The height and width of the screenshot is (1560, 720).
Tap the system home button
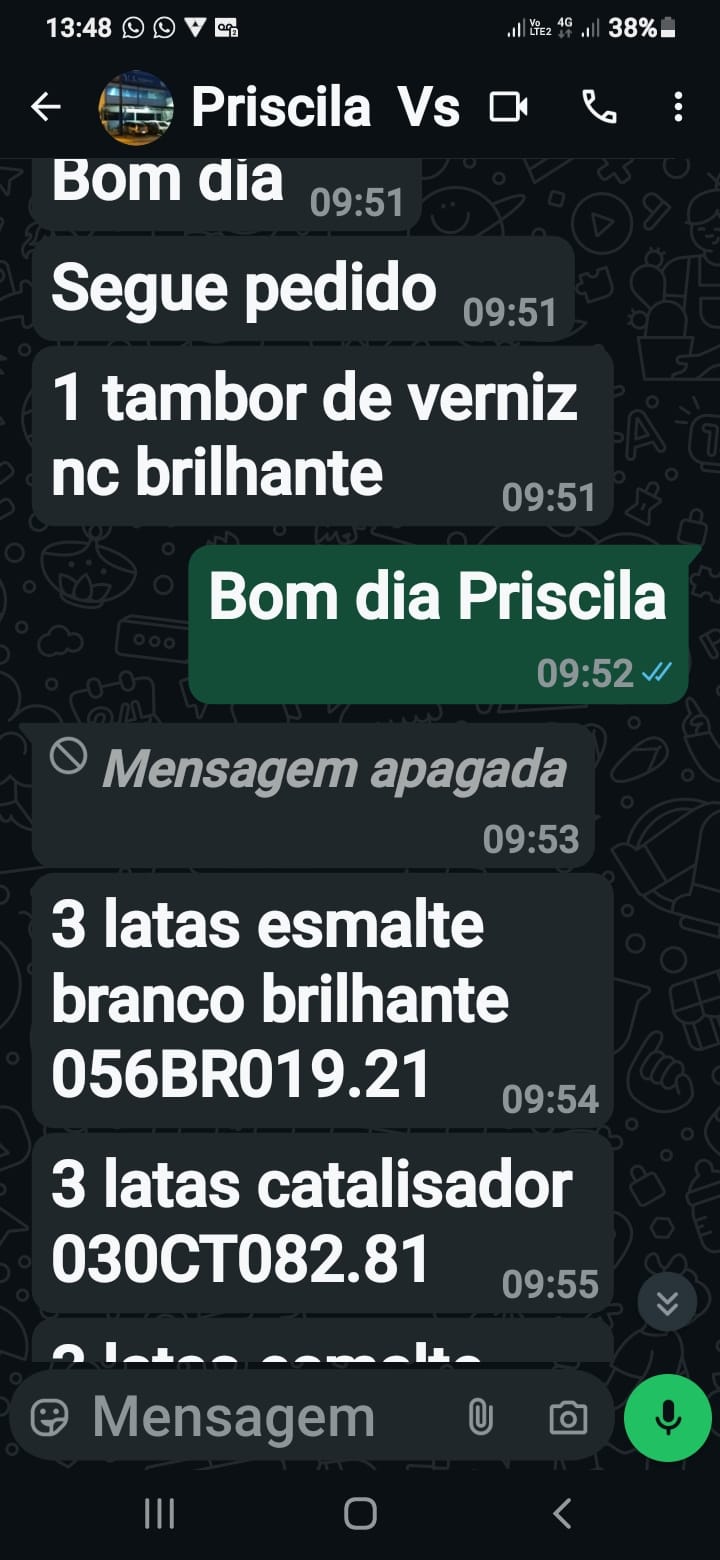pyautogui.click(x=360, y=1513)
